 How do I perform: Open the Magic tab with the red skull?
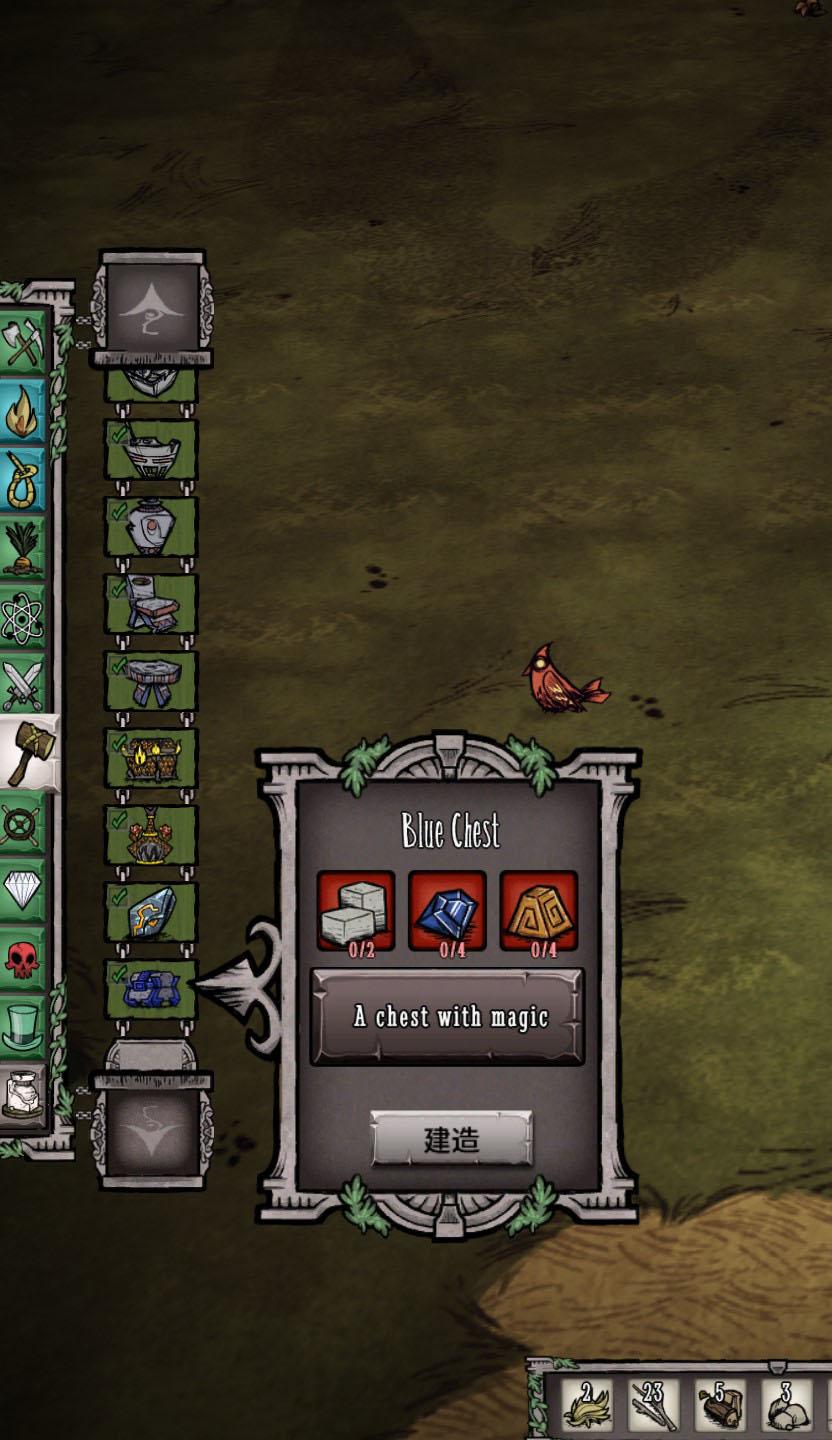[22, 958]
